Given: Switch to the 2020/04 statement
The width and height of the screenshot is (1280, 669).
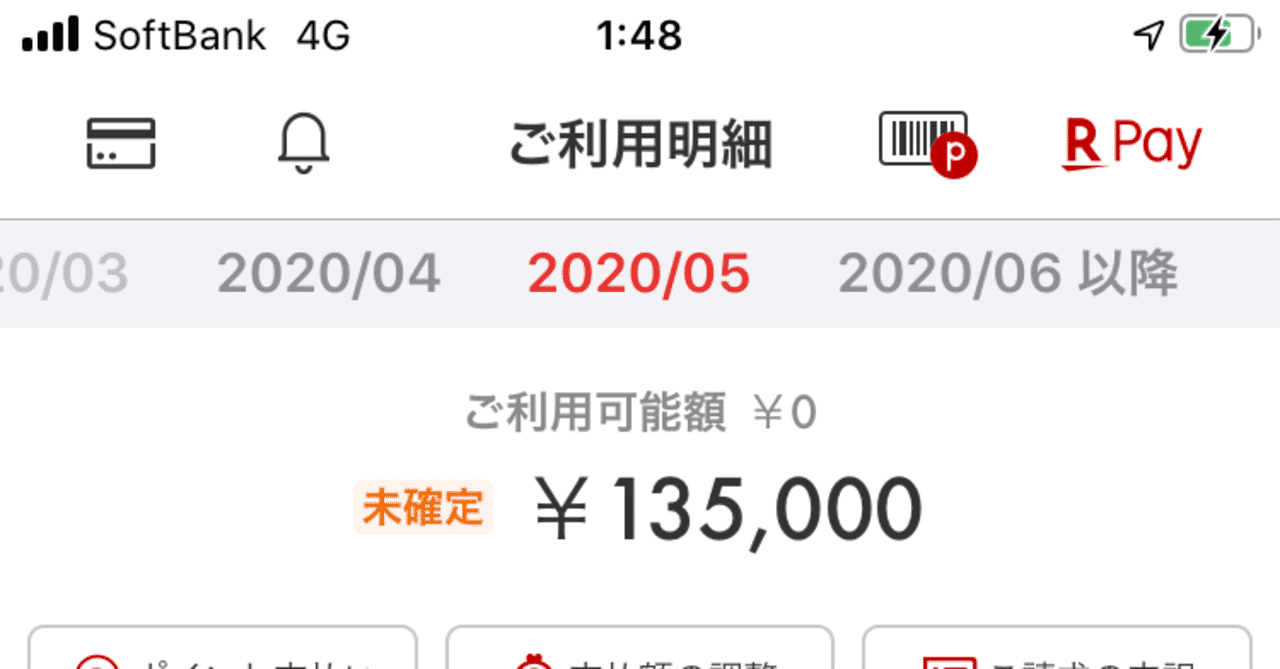Looking at the screenshot, I should pos(329,273).
